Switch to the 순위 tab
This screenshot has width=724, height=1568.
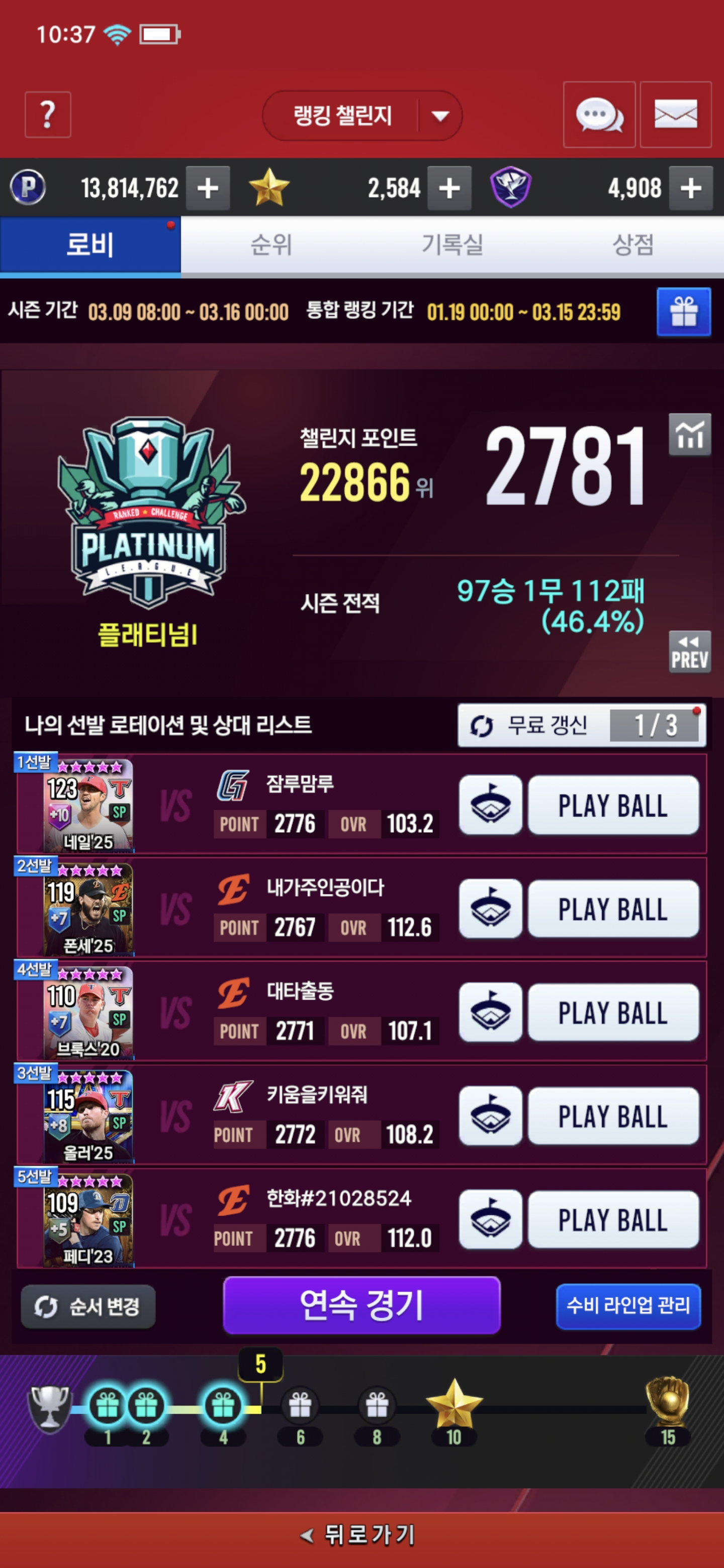click(271, 245)
